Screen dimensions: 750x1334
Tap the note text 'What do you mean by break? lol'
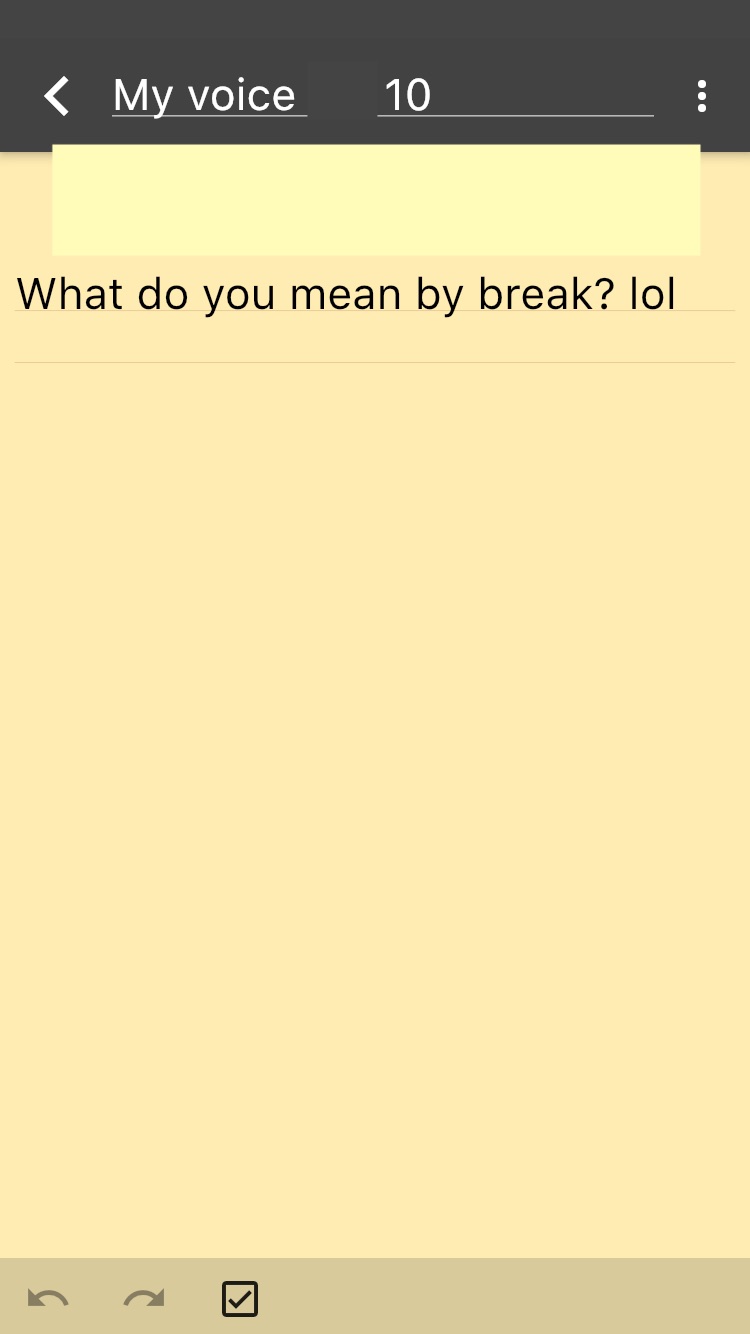point(346,294)
